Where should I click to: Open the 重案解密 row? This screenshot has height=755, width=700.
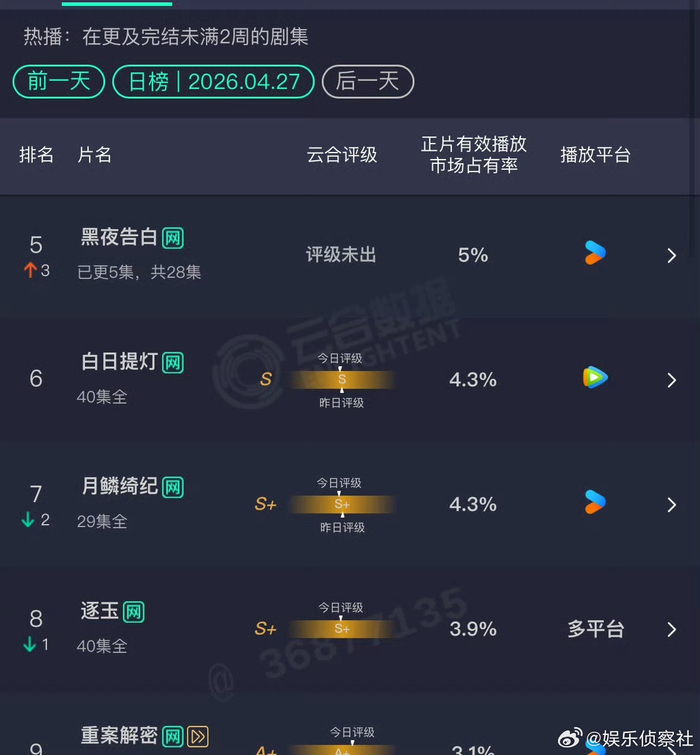120,737
